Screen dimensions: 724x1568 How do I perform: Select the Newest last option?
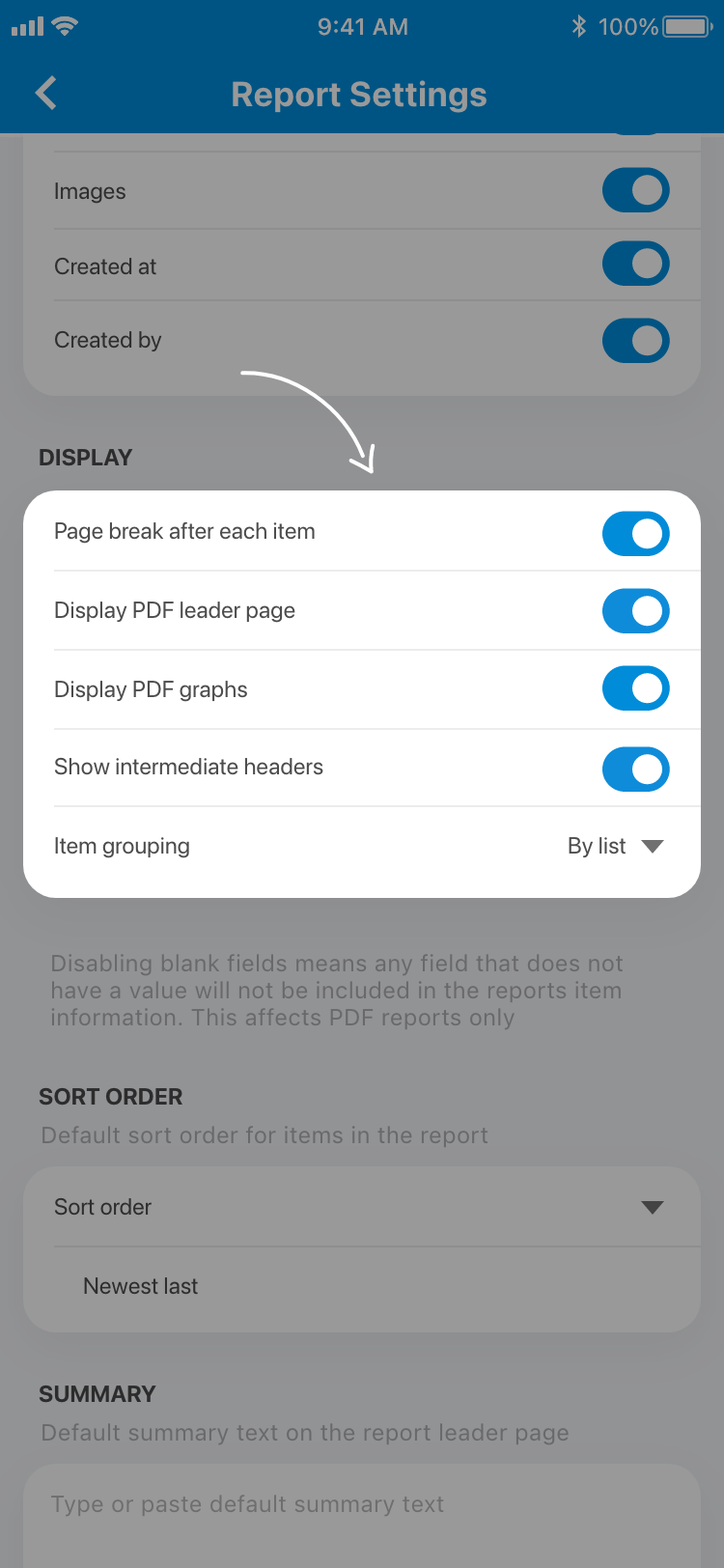tap(141, 1286)
